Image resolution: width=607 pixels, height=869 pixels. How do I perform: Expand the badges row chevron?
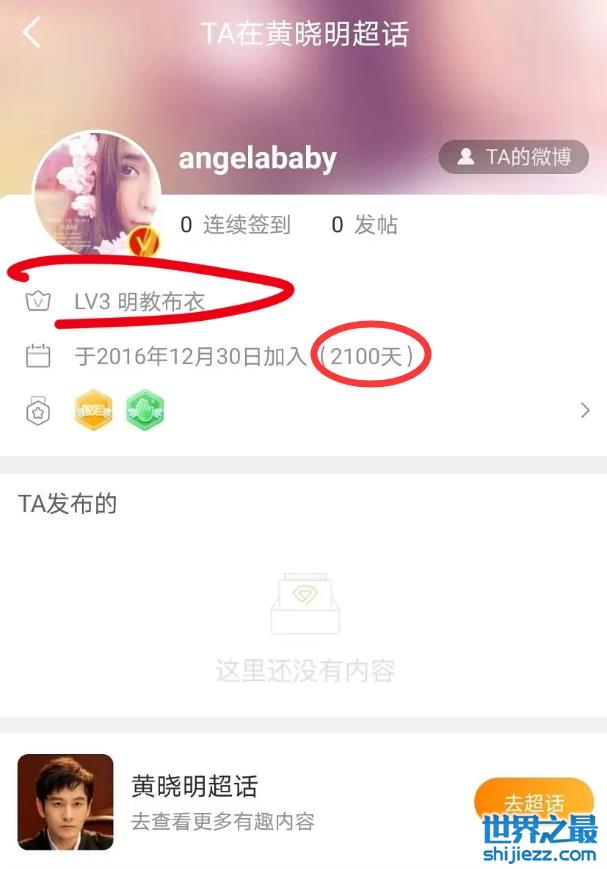586,410
